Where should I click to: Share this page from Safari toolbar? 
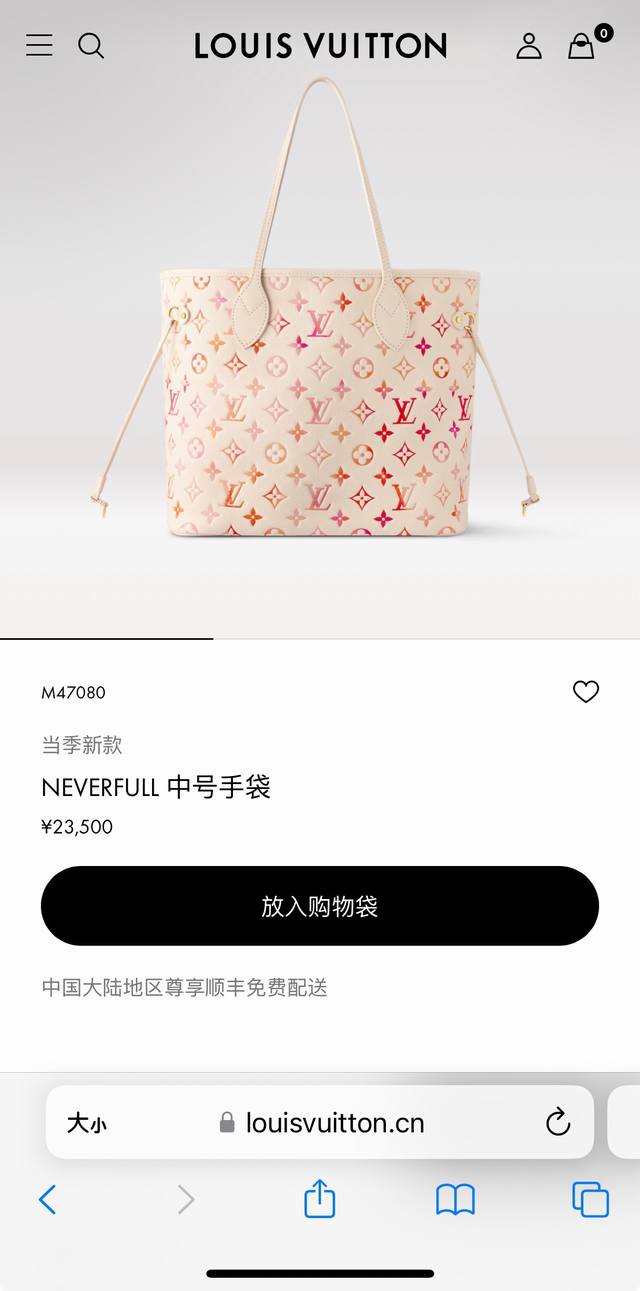click(x=319, y=1198)
